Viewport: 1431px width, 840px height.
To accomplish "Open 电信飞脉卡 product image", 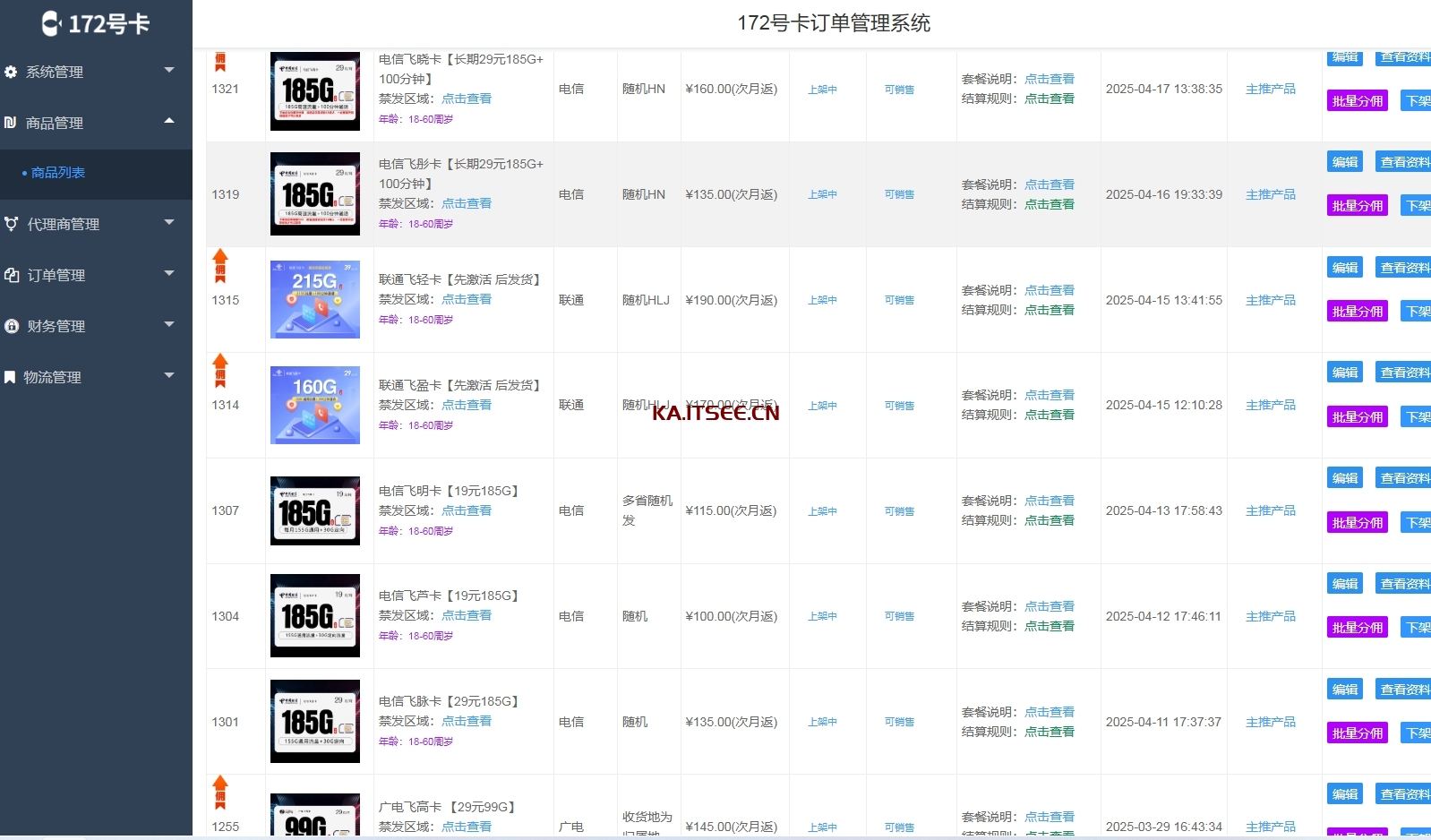I will 315,721.
